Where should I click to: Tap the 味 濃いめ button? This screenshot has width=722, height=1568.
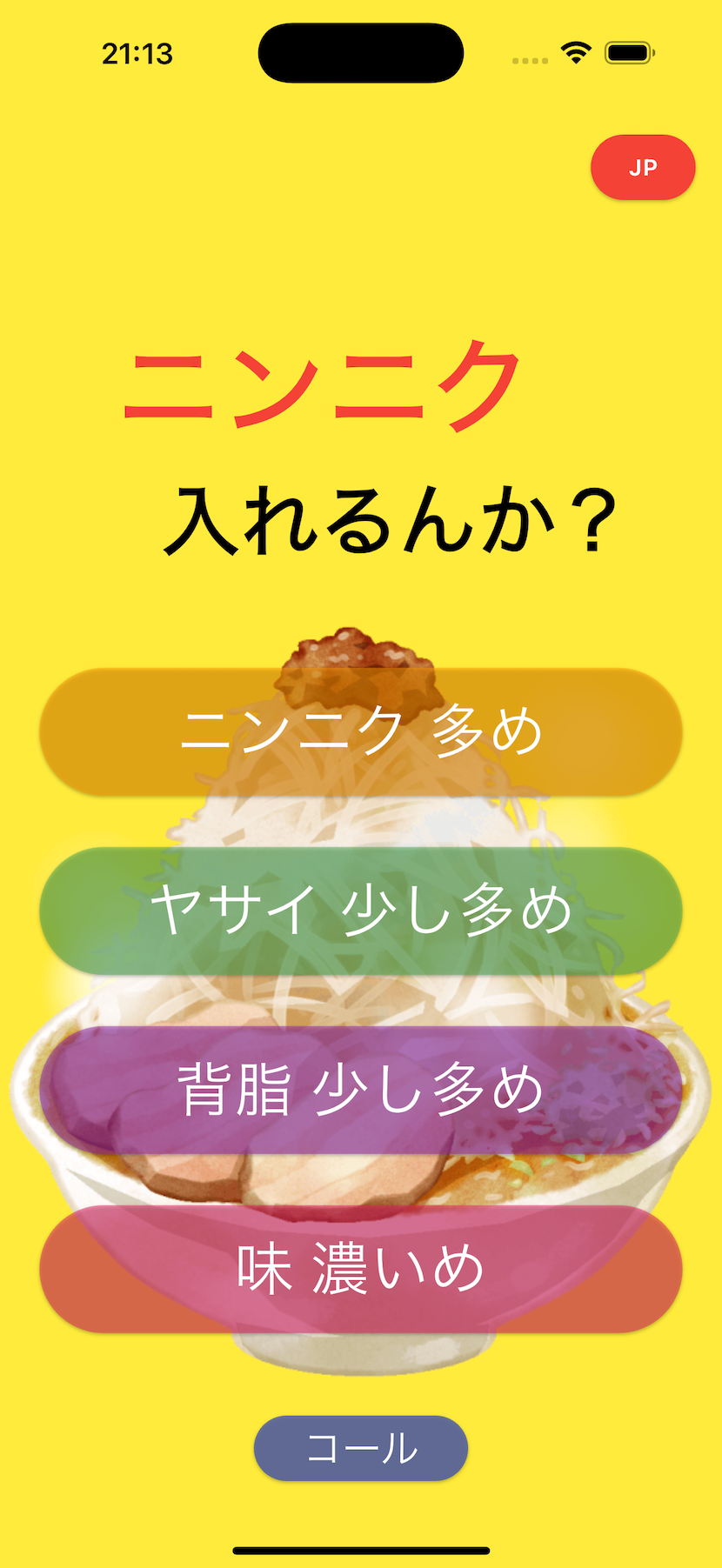click(x=360, y=1269)
